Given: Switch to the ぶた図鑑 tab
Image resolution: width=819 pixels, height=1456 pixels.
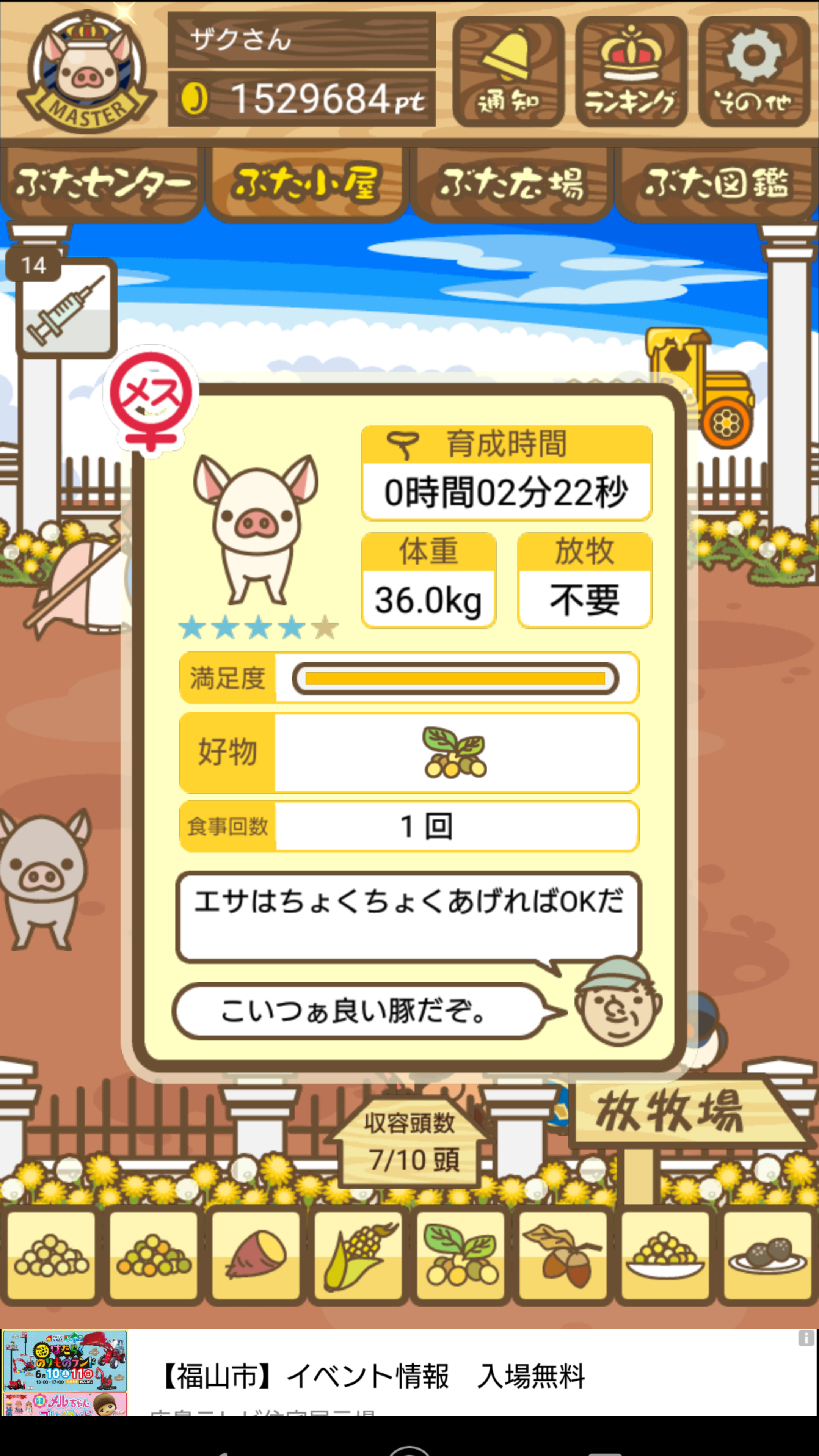Looking at the screenshot, I should pyautogui.click(x=716, y=184).
